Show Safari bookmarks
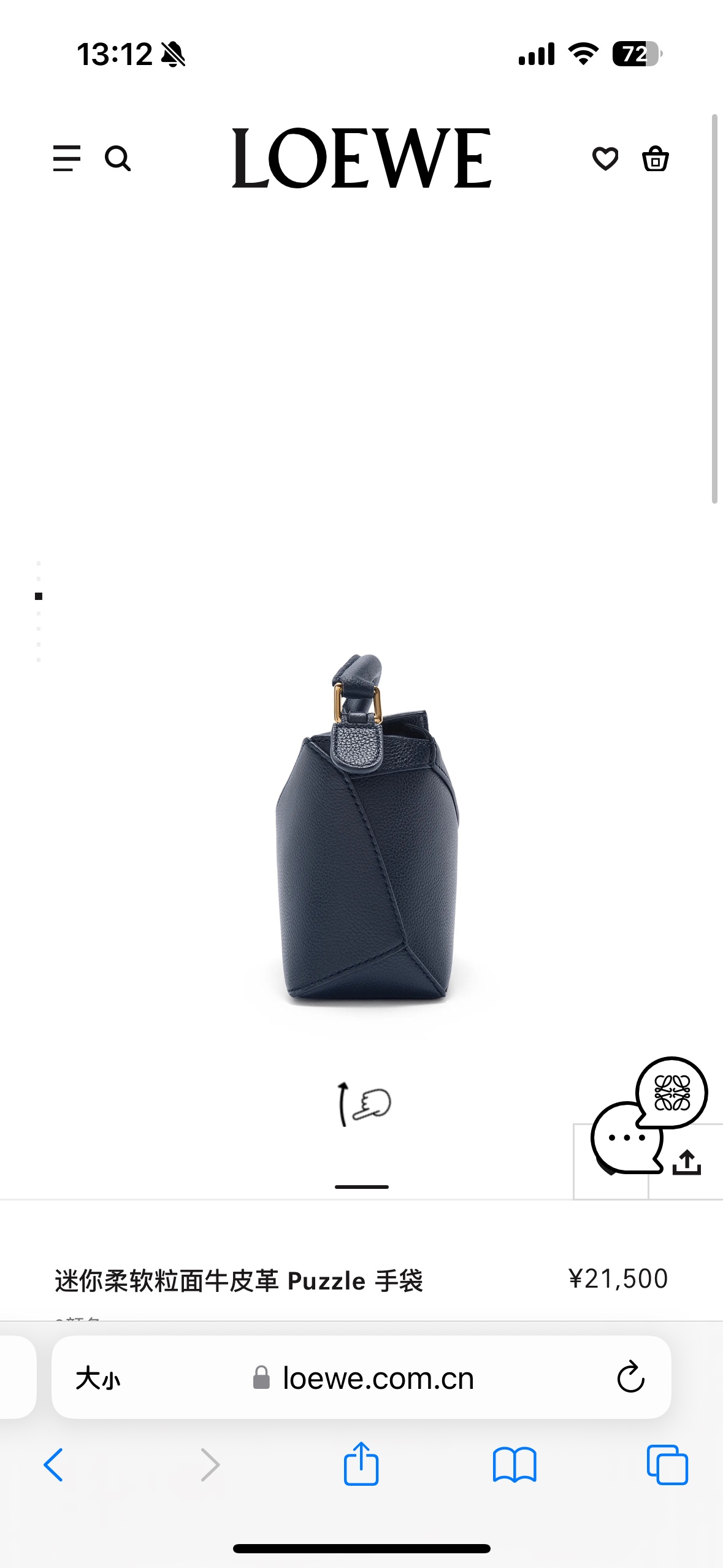Image resolution: width=723 pixels, height=1568 pixels. (x=515, y=1465)
